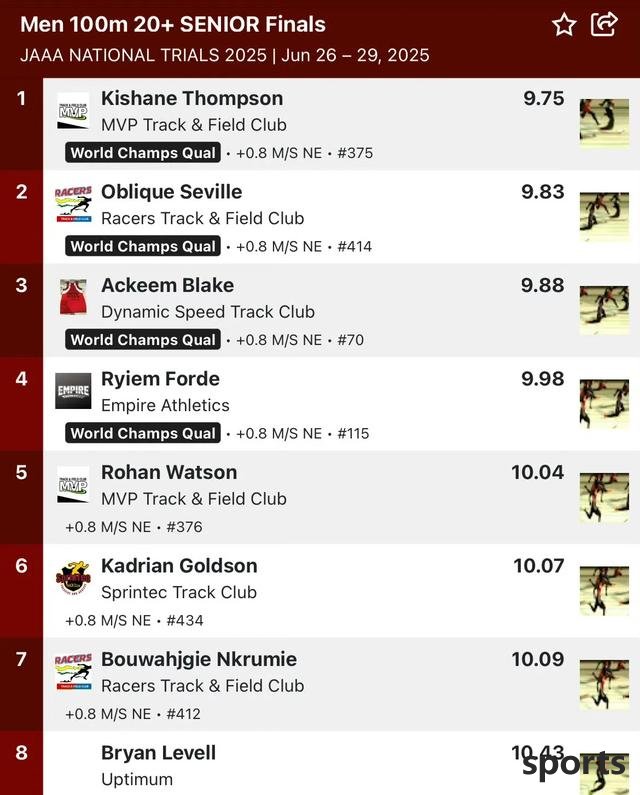Screen dimensions: 640x795
Task: Open the photo finish image for Ryiem Forde
Action: 604,404
